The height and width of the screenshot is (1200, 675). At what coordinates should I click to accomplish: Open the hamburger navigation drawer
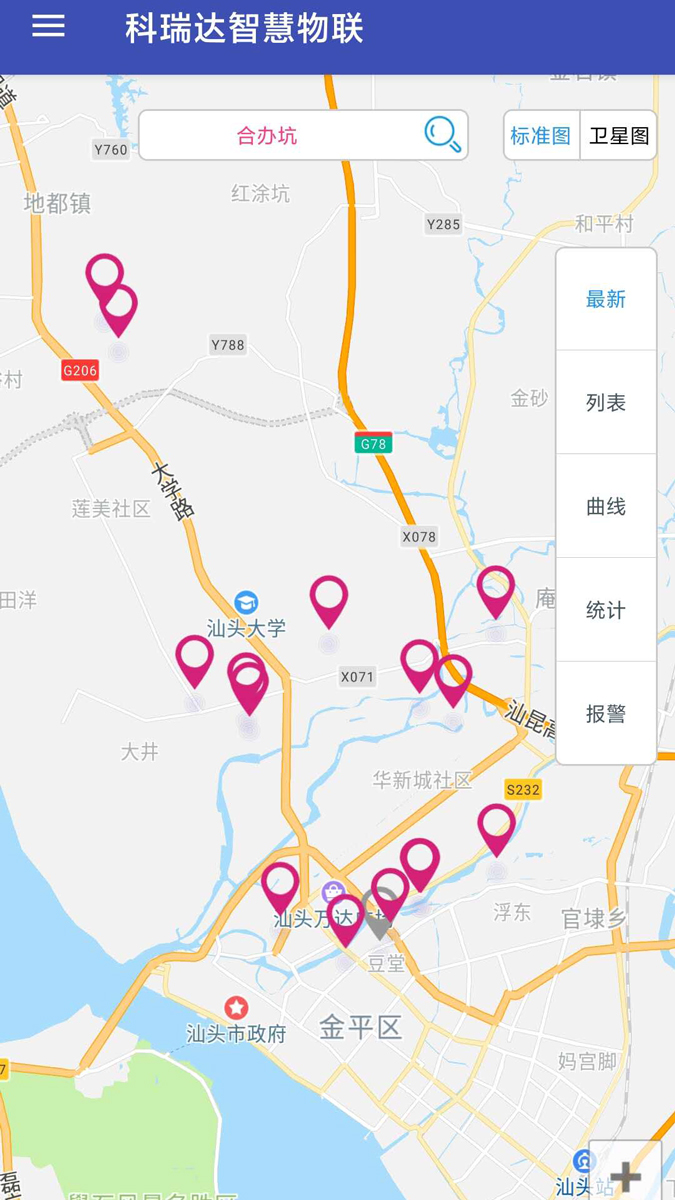[48, 27]
